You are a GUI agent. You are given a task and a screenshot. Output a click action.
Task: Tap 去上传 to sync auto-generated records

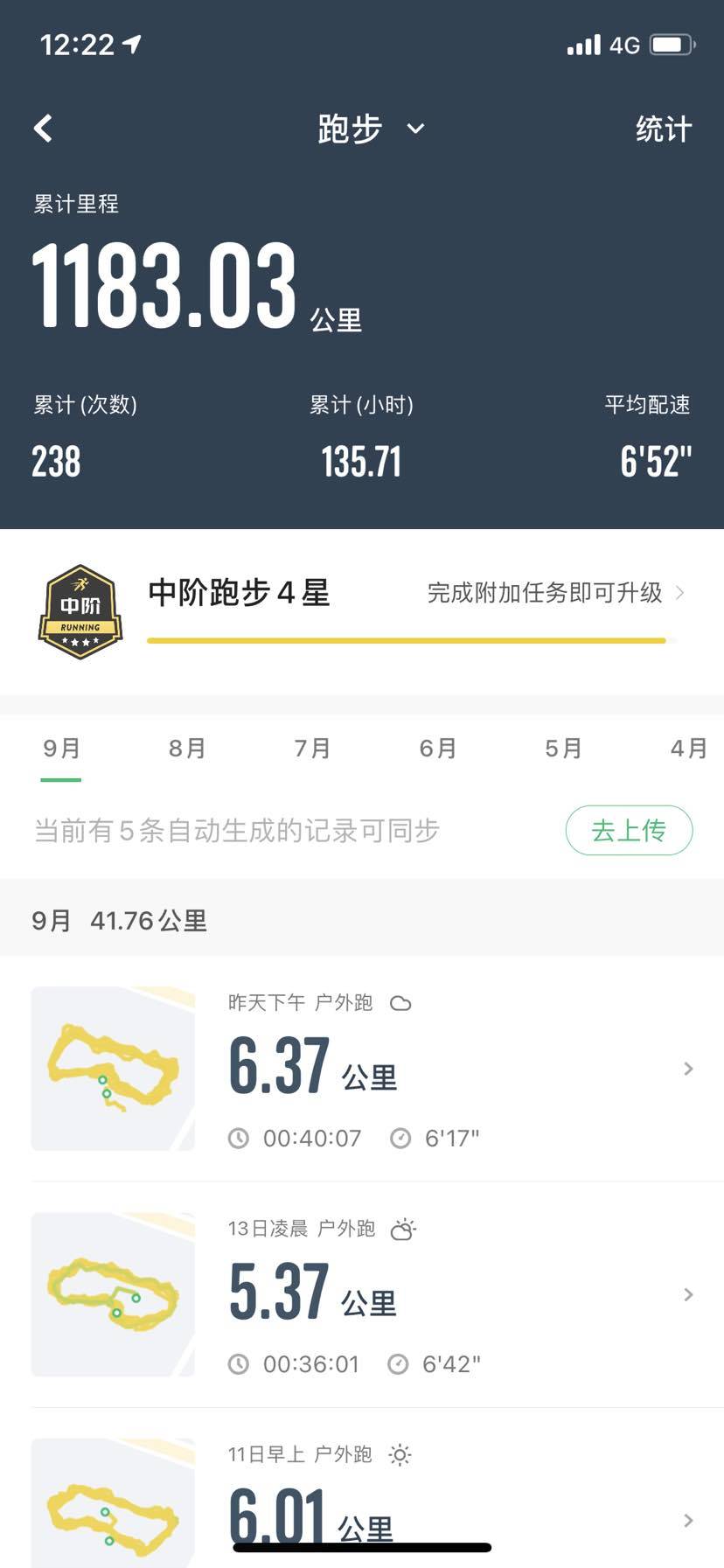[x=629, y=830]
